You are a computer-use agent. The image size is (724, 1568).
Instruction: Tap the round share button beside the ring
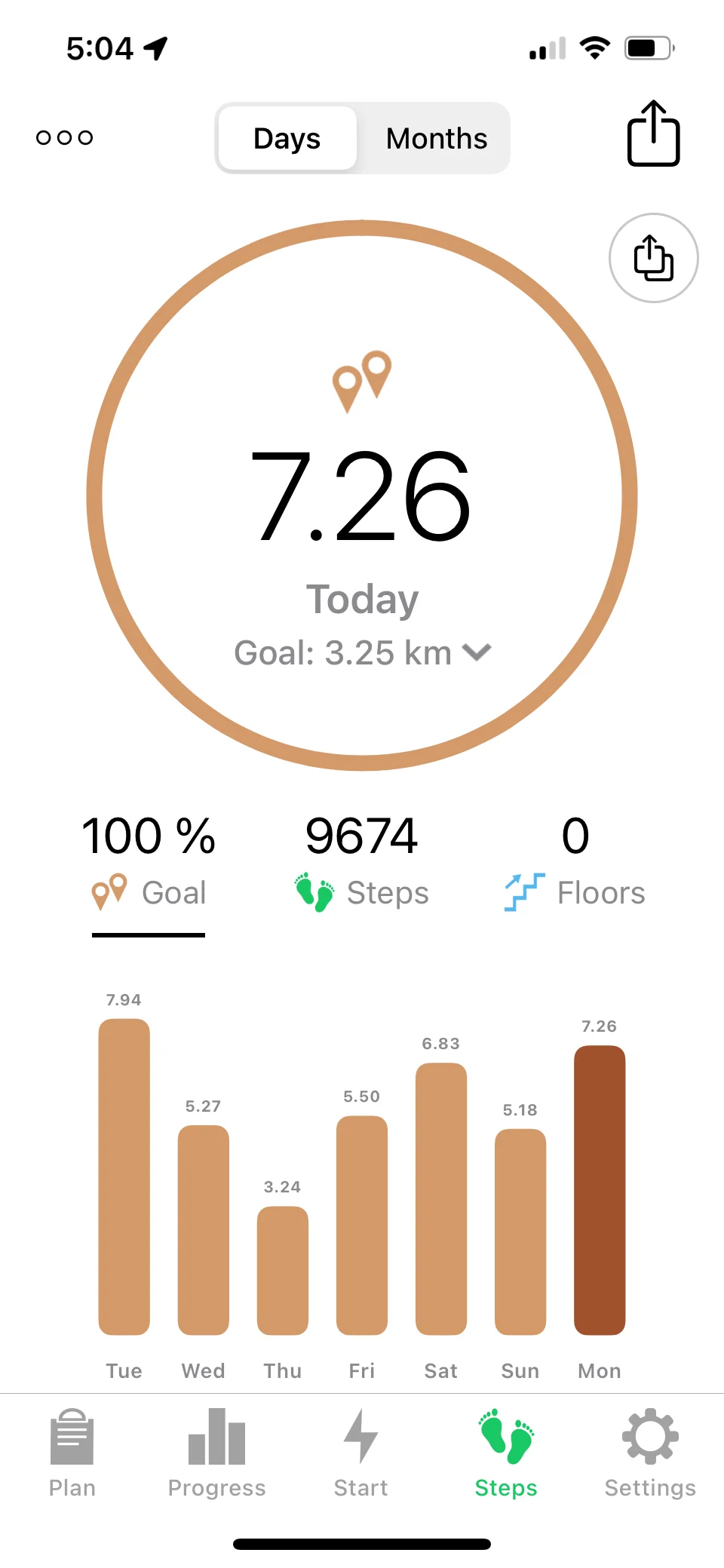tap(653, 258)
